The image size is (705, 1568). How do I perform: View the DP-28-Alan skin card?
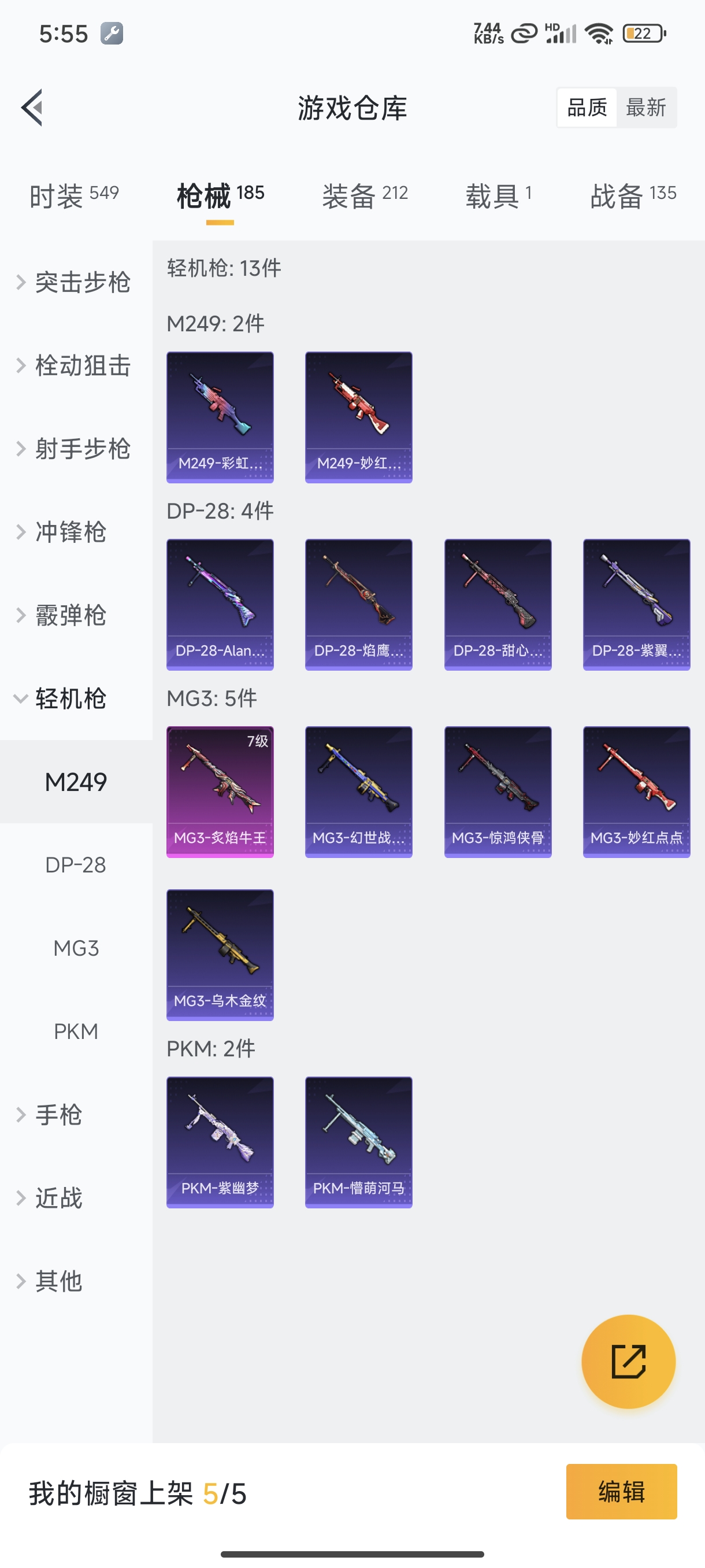(x=220, y=604)
